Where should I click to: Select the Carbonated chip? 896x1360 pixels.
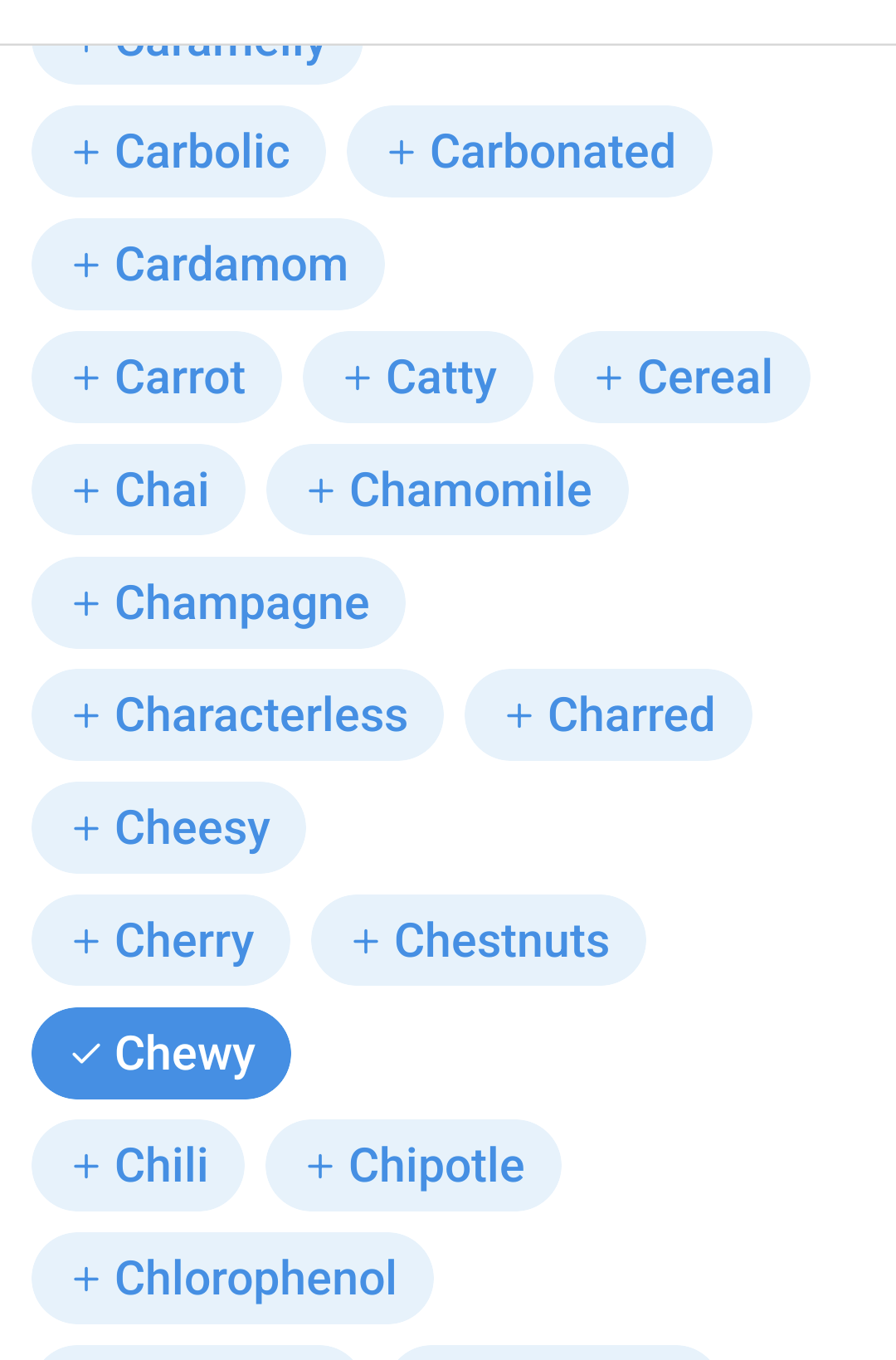click(x=529, y=152)
